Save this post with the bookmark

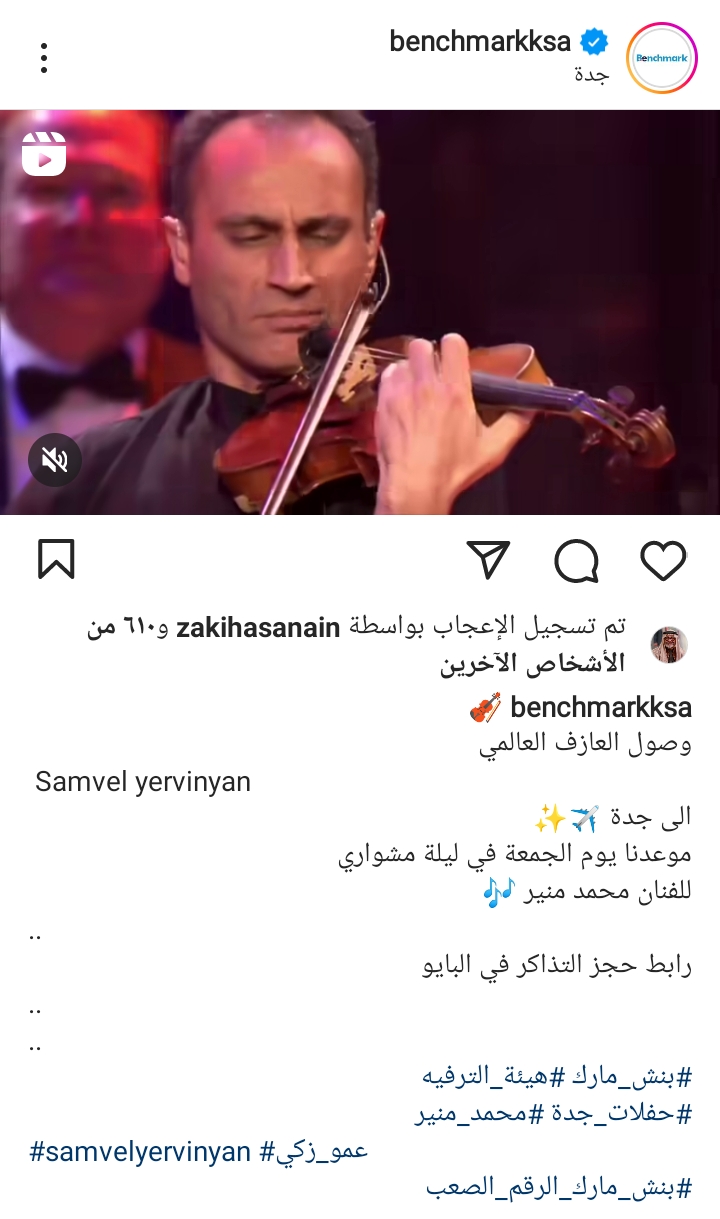pos(56,560)
